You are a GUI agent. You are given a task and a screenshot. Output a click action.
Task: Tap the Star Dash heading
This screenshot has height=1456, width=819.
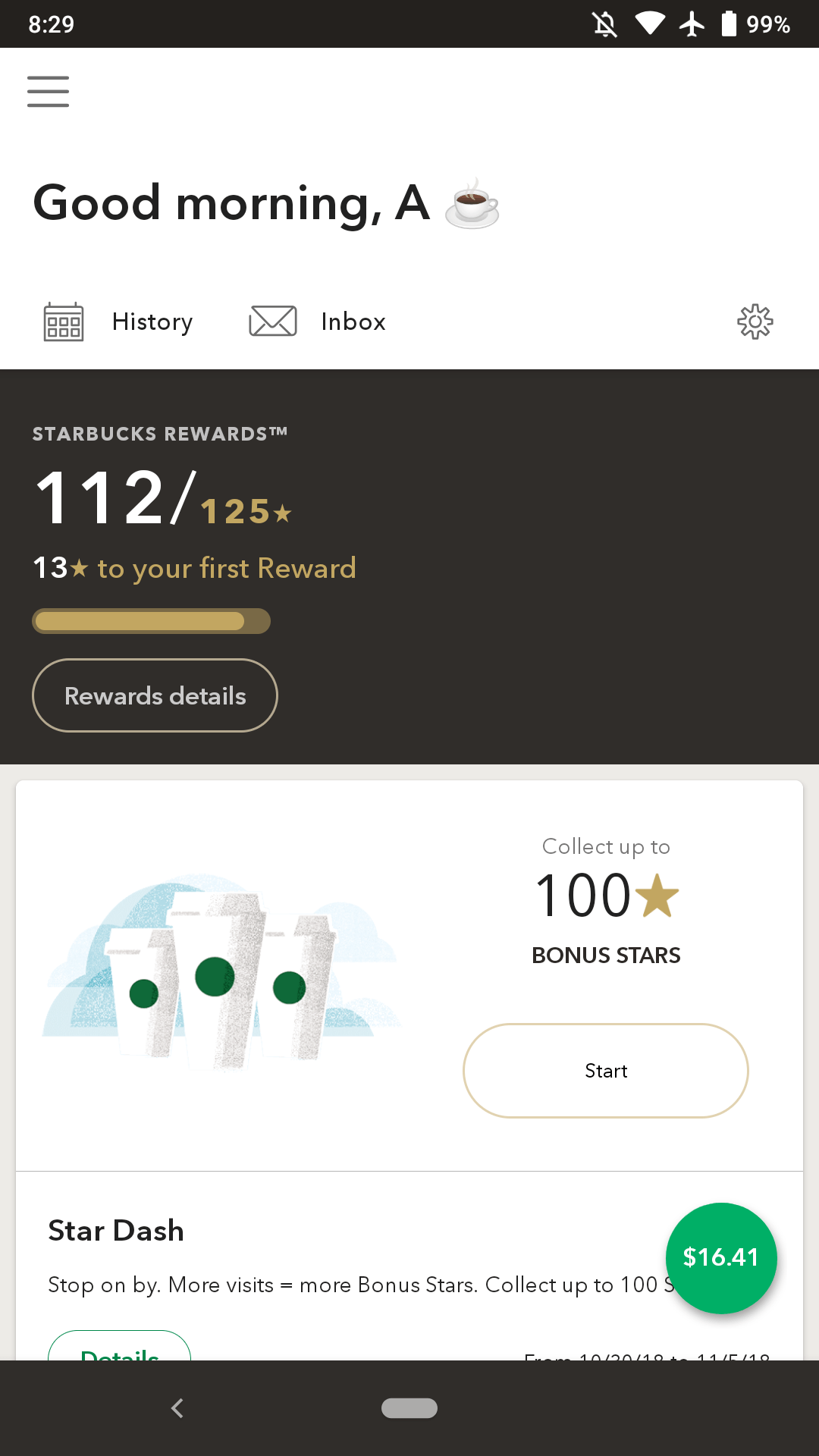[116, 1230]
